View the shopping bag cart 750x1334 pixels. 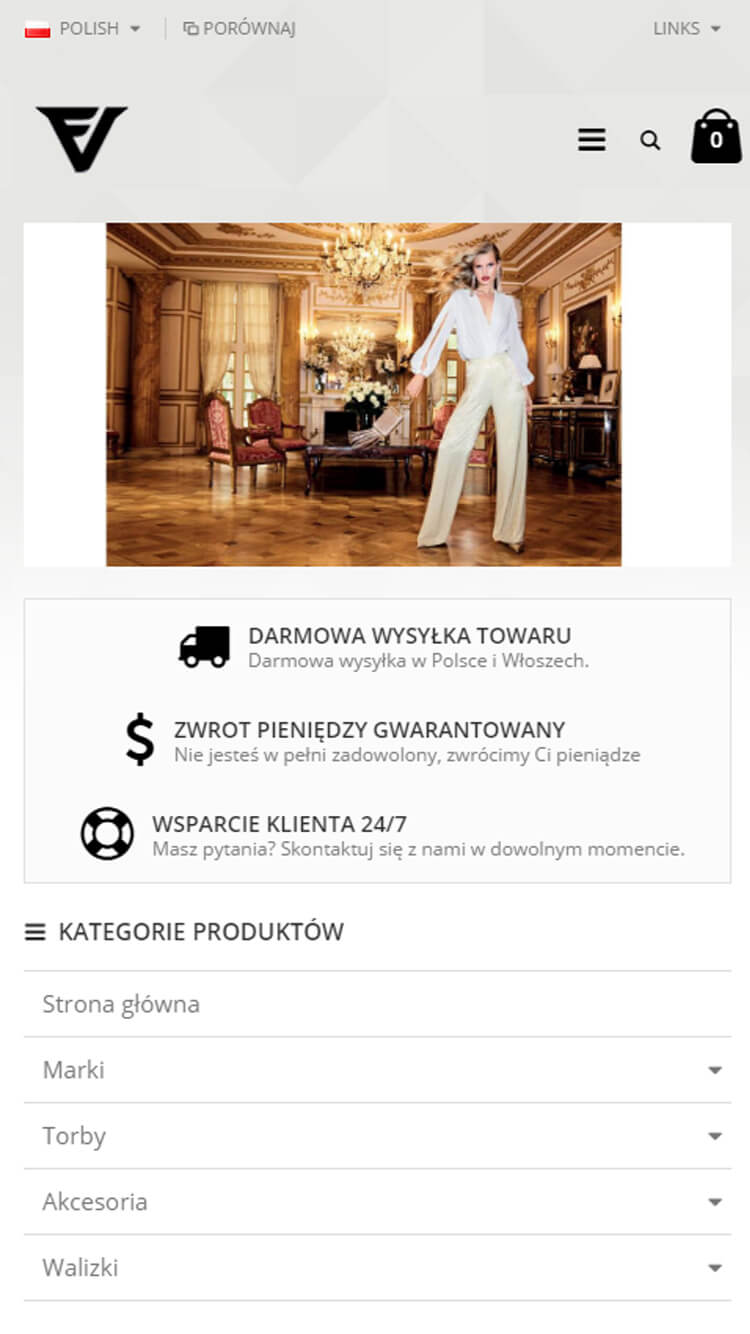[x=716, y=136]
